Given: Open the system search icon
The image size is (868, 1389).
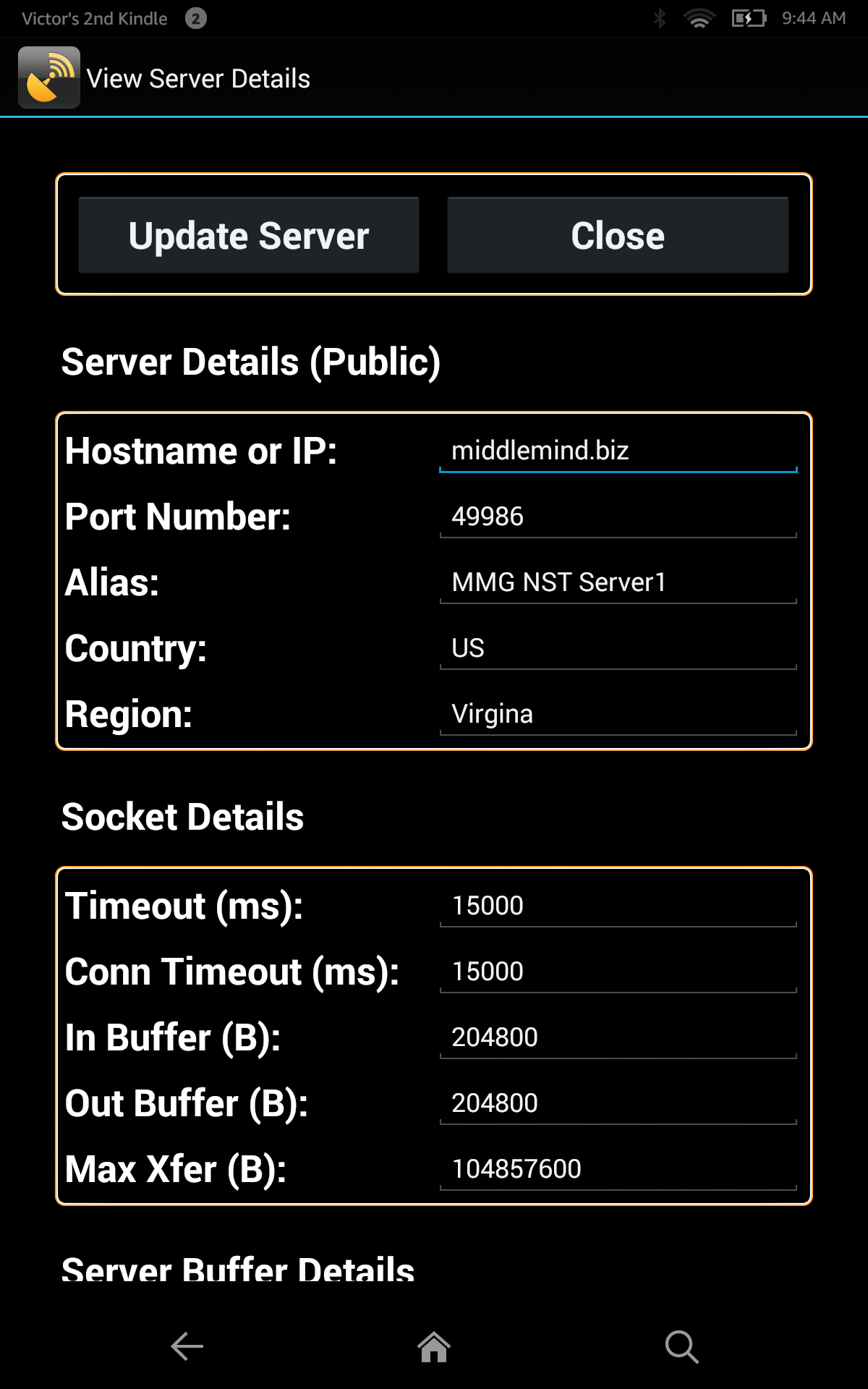Looking at the screenshot, I should (x=681, y=1346).
